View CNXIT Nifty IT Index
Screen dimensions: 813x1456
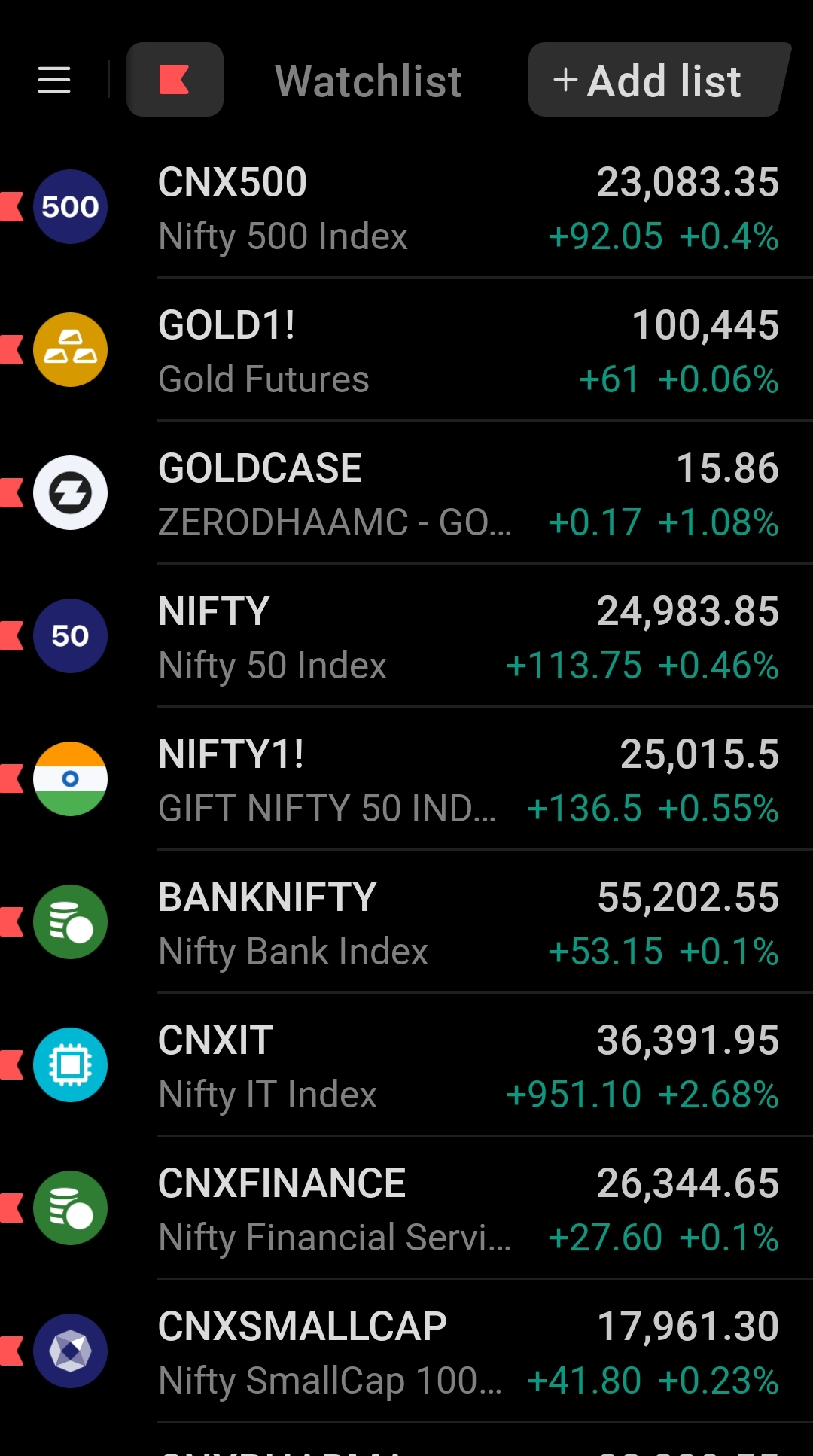(x=467, y=1067)
